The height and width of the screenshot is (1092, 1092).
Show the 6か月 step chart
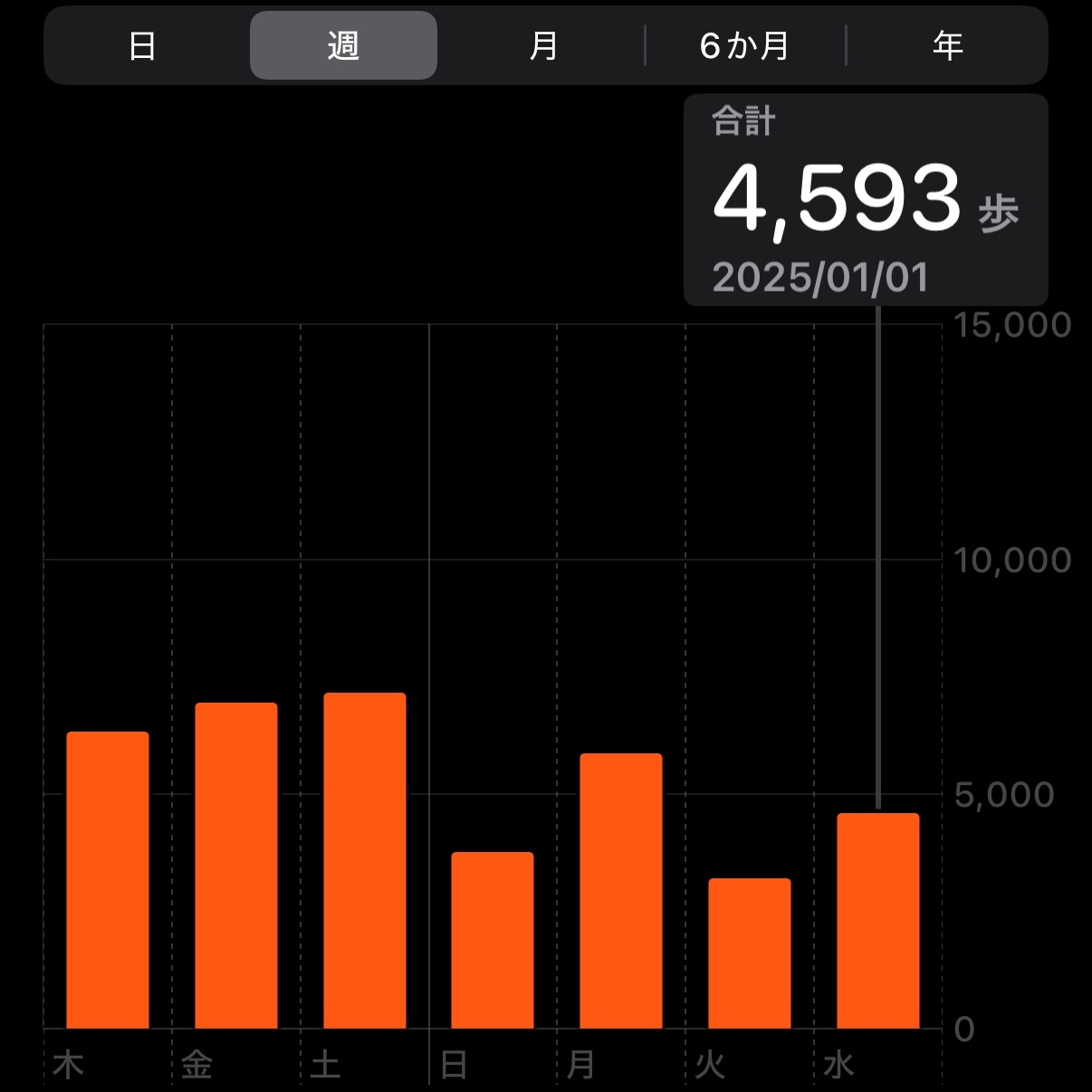coord(745,45)
